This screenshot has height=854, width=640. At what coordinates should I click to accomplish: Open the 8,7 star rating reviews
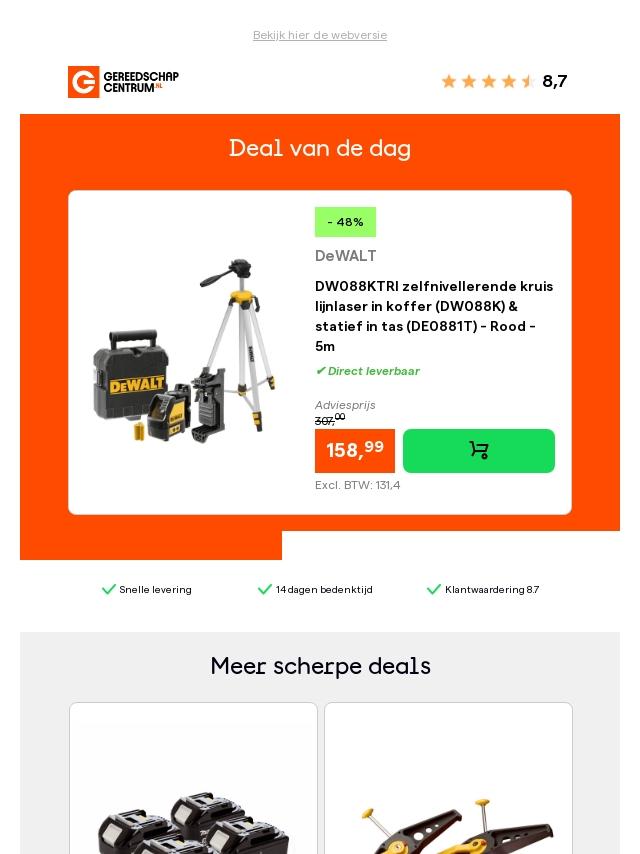(x=504, y=82)
